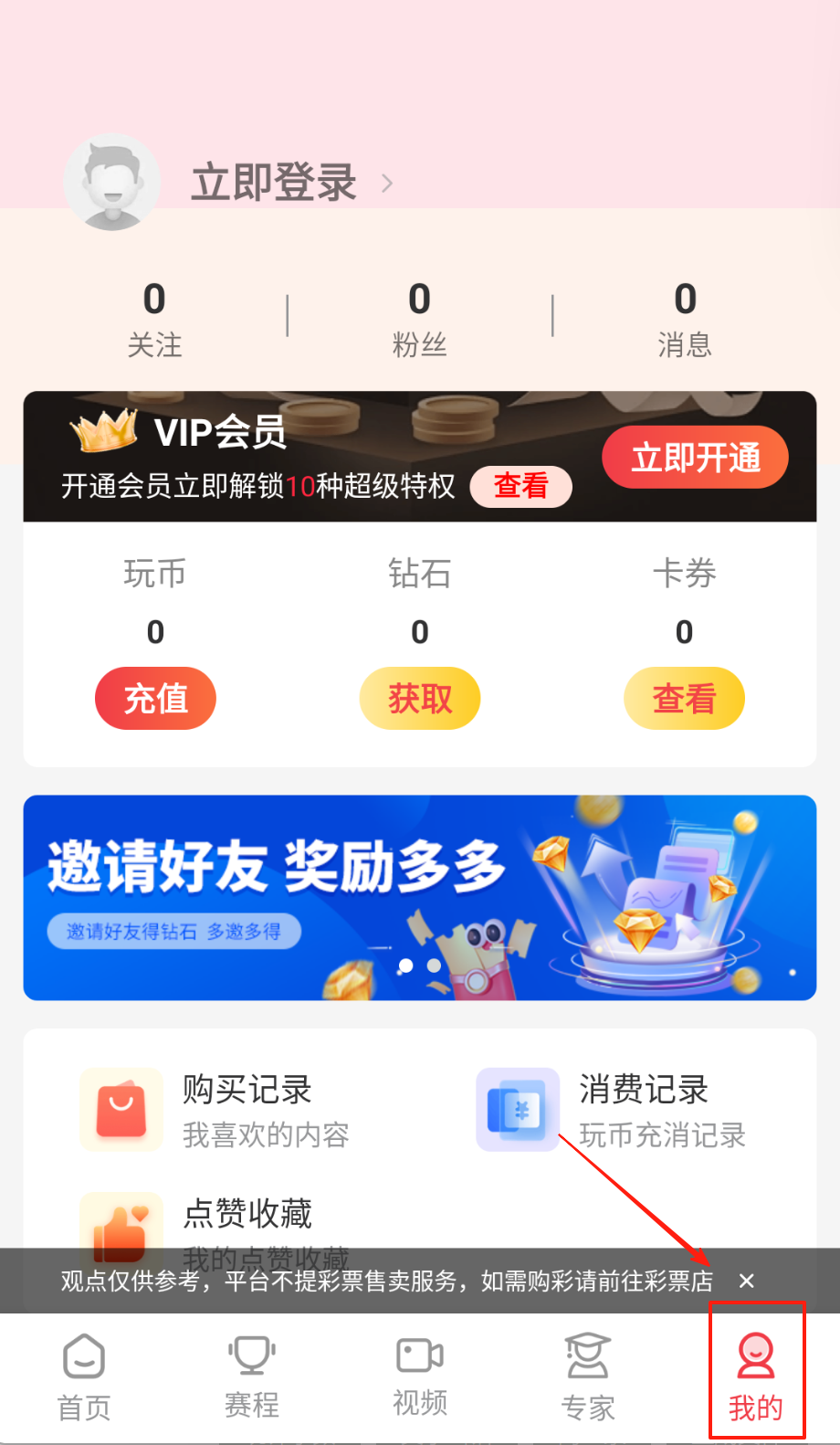
Task: Switch to the 首页 tab
Action: point(84,1377)
